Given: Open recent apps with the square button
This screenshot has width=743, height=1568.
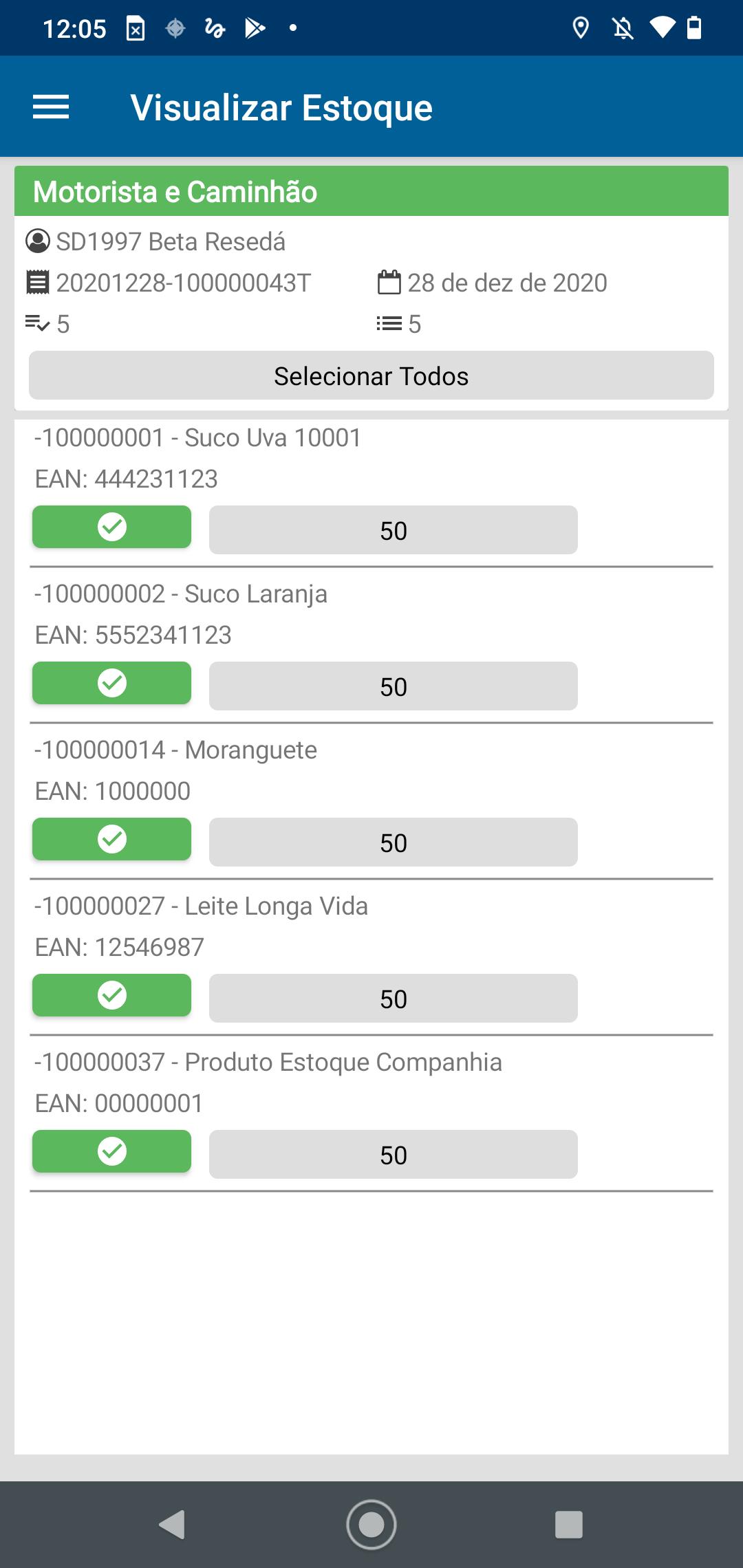Looking at the screenshot, I should click(x=569, y=1525).
